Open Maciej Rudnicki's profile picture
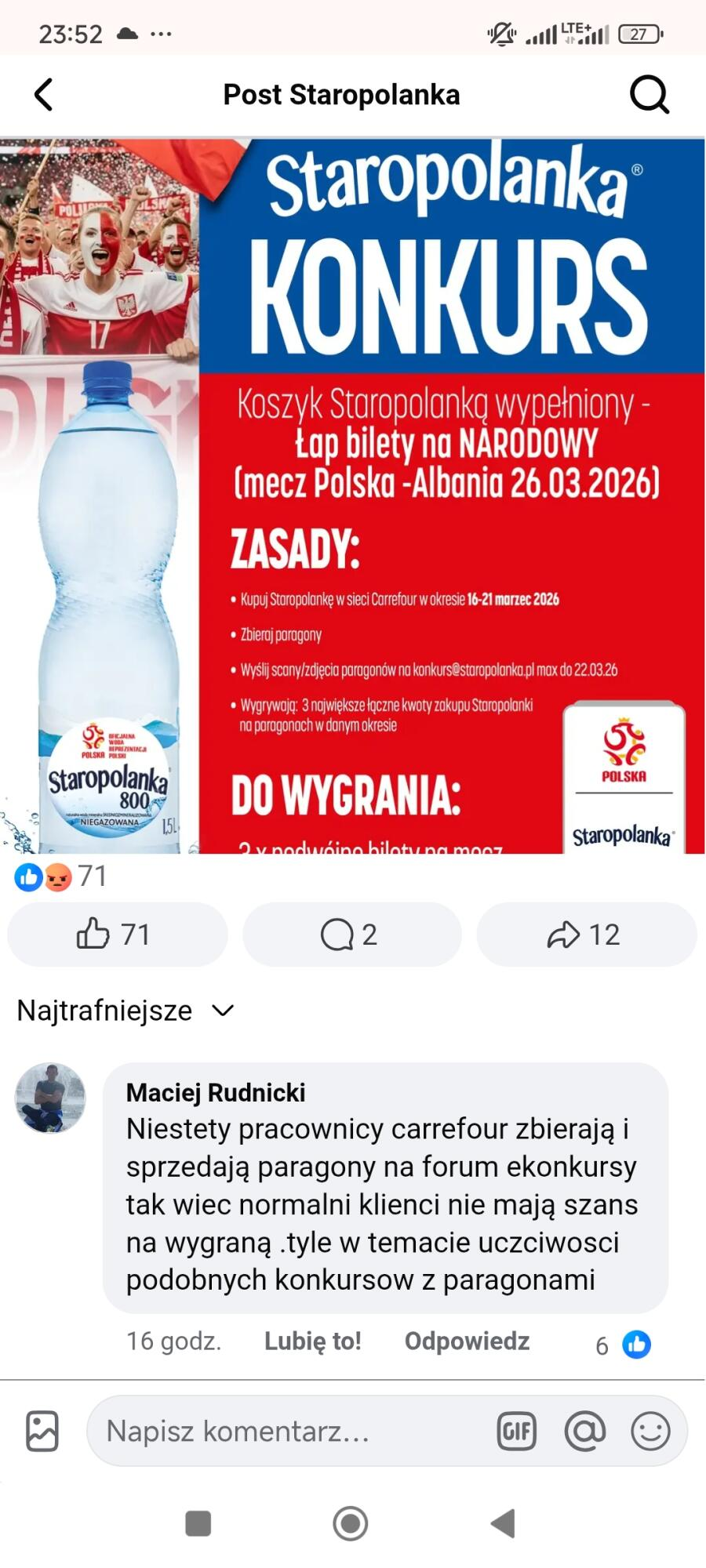The image size is (706, 1568). click(51, 1098)
